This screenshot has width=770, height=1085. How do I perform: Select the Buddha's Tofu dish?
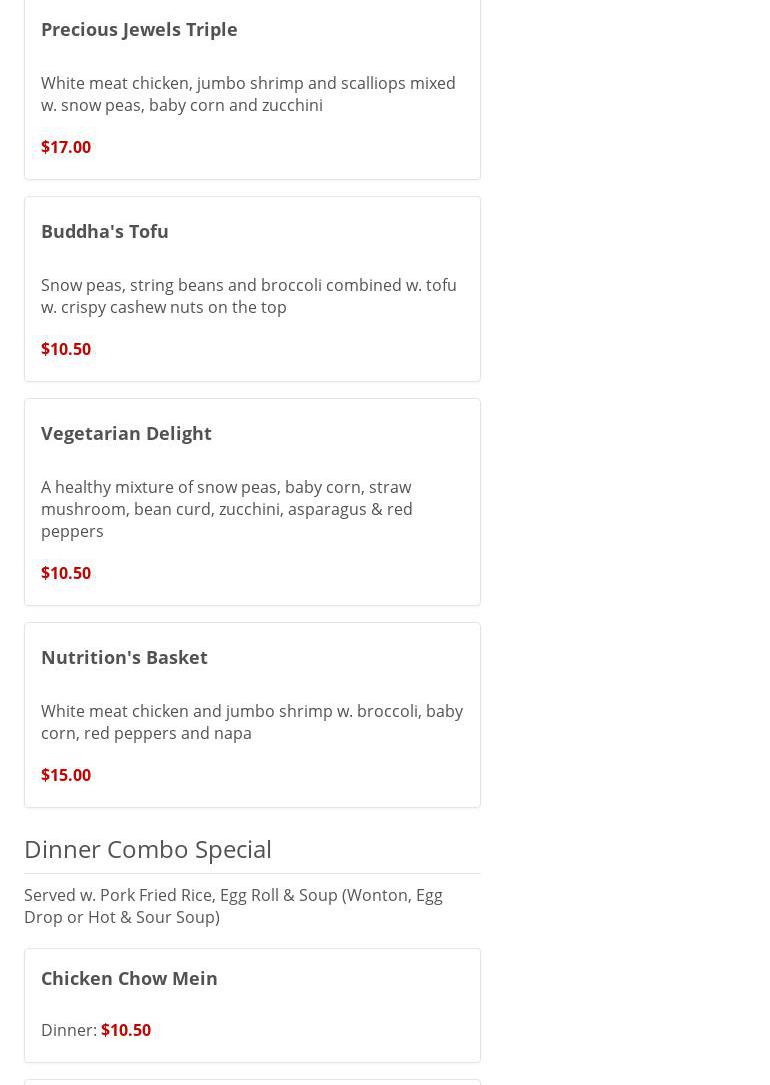[x=105, y=232]
